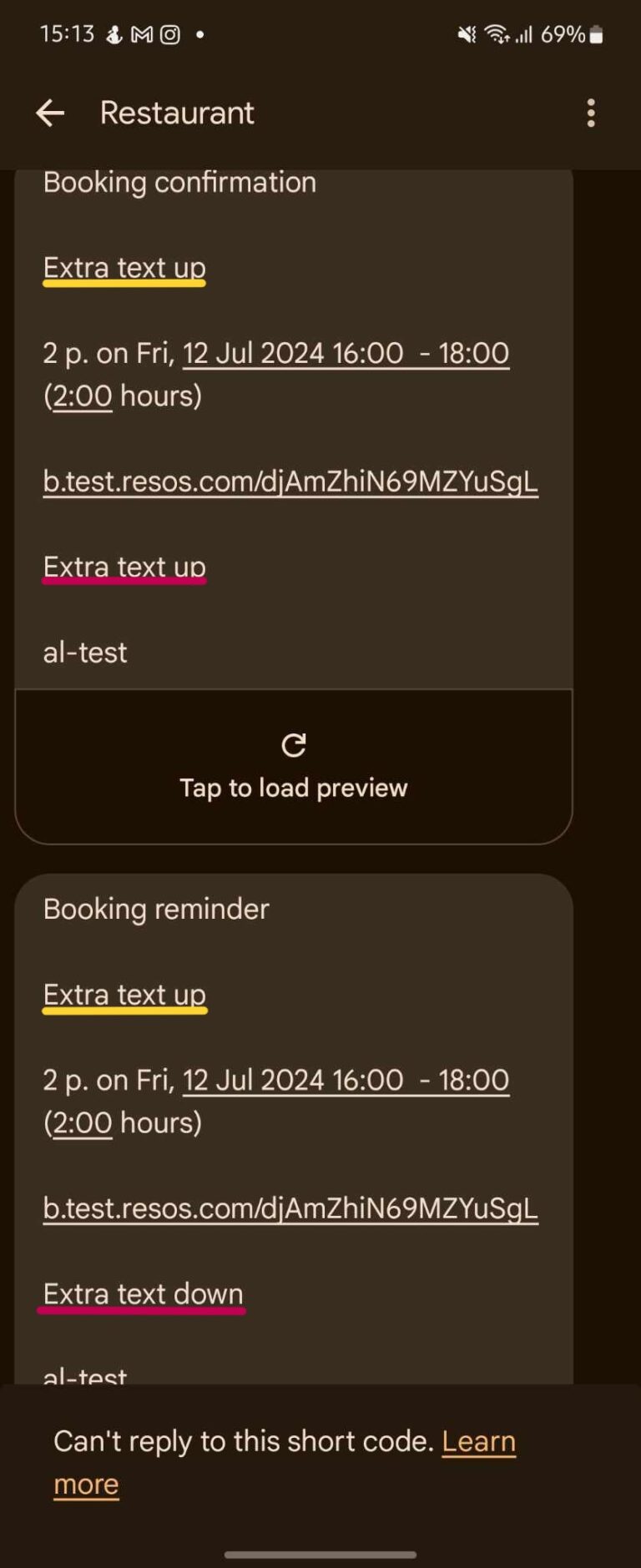
Task: Tap the al-test text in the message
Action: [84, 653]
